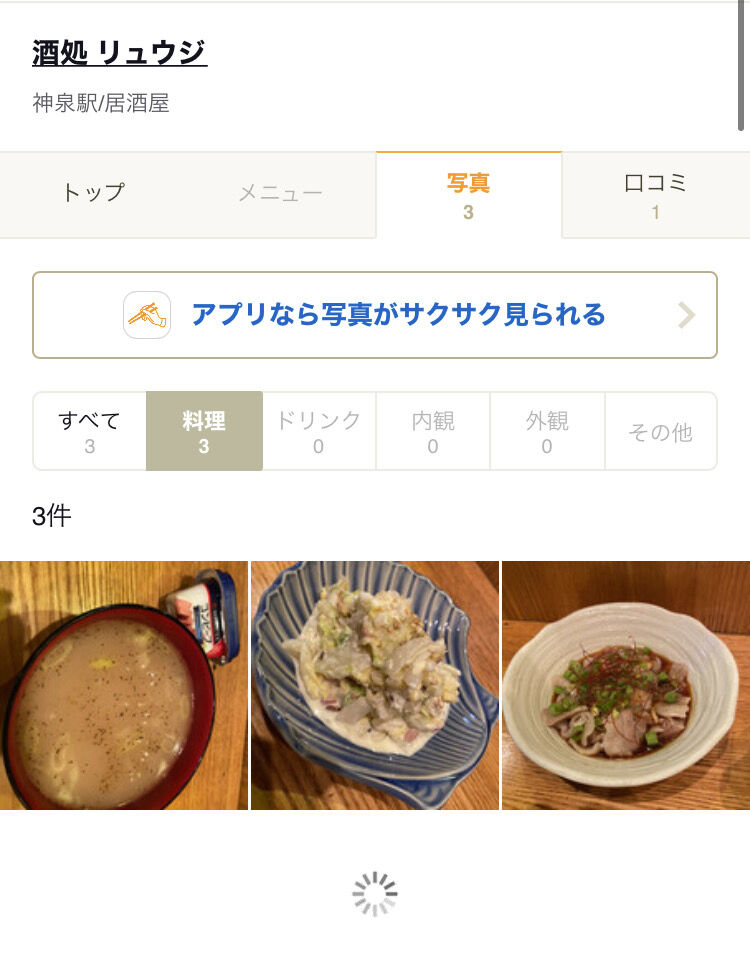
Task: Open the soup bowl photo
Action: 123,685
